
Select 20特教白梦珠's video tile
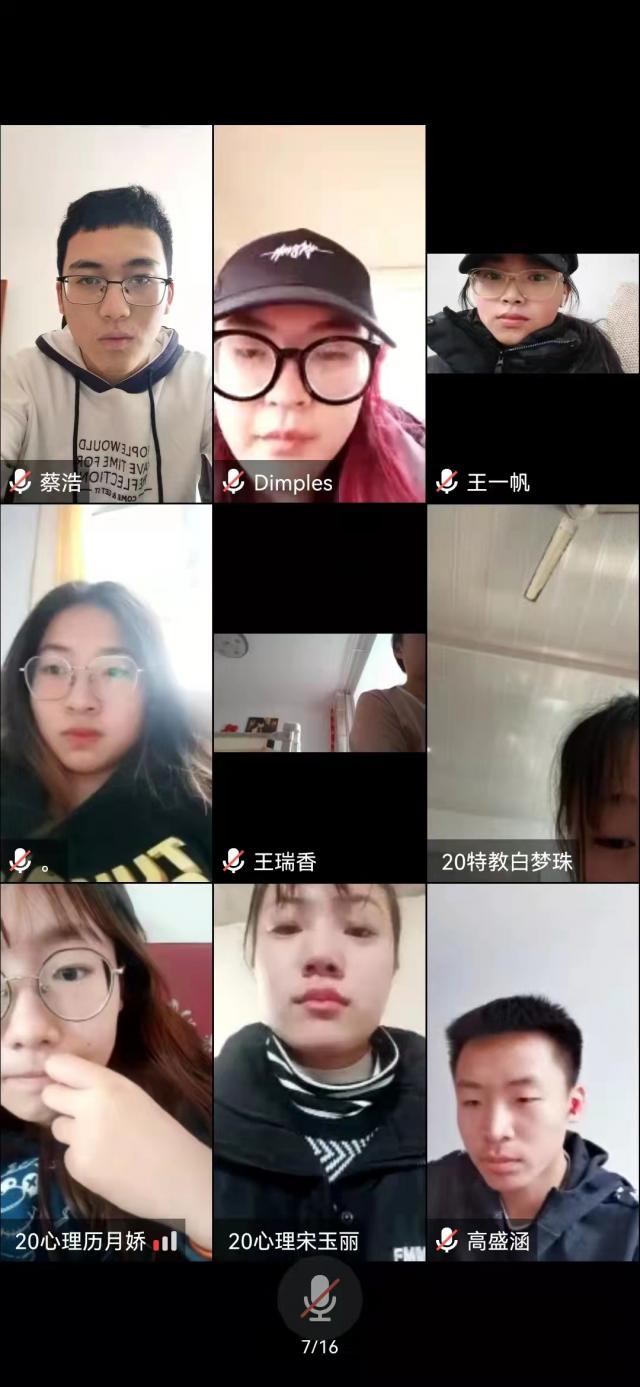coord(532,692)
